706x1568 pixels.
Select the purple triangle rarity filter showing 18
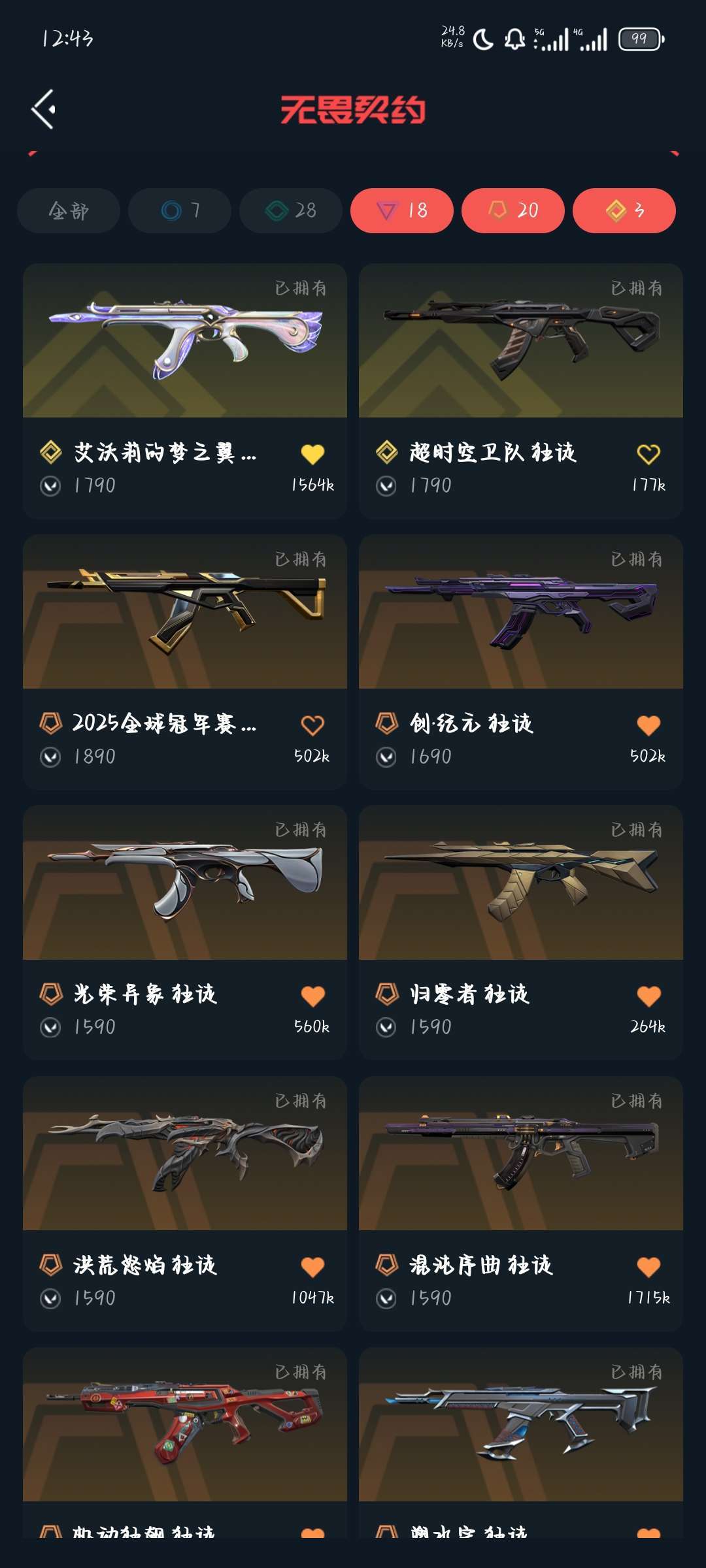pyautogui.click(x=401, y=210)
